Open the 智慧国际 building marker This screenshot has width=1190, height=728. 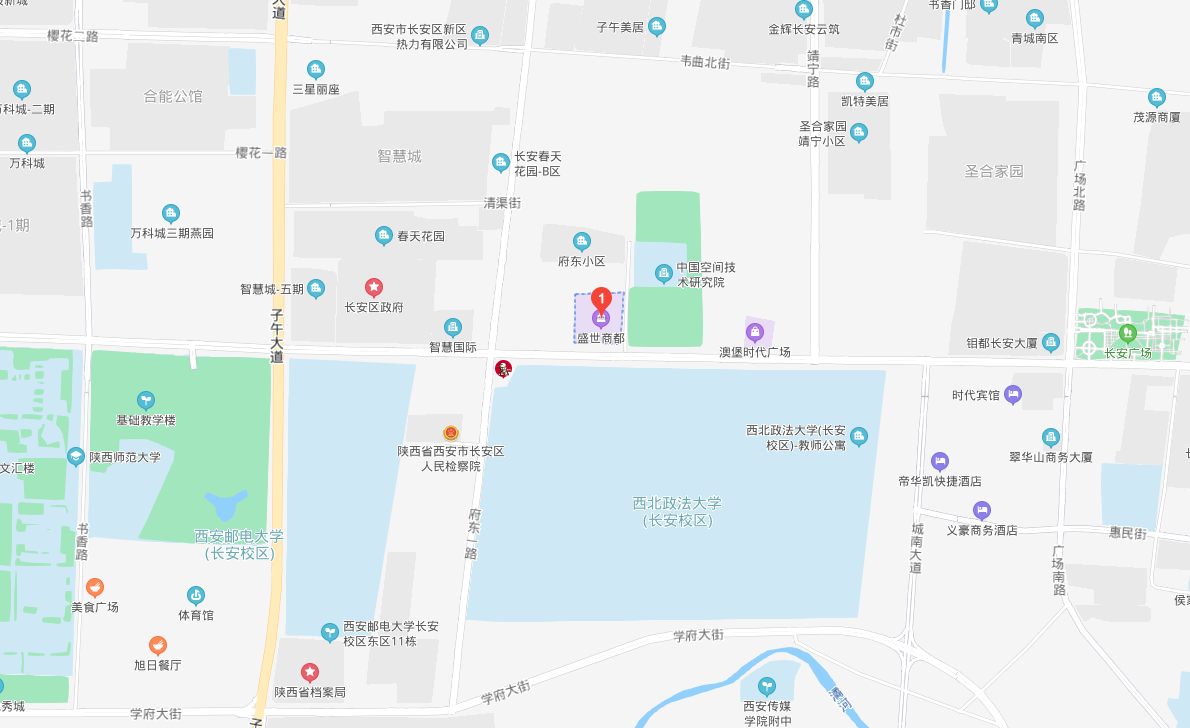click(453, 327)
